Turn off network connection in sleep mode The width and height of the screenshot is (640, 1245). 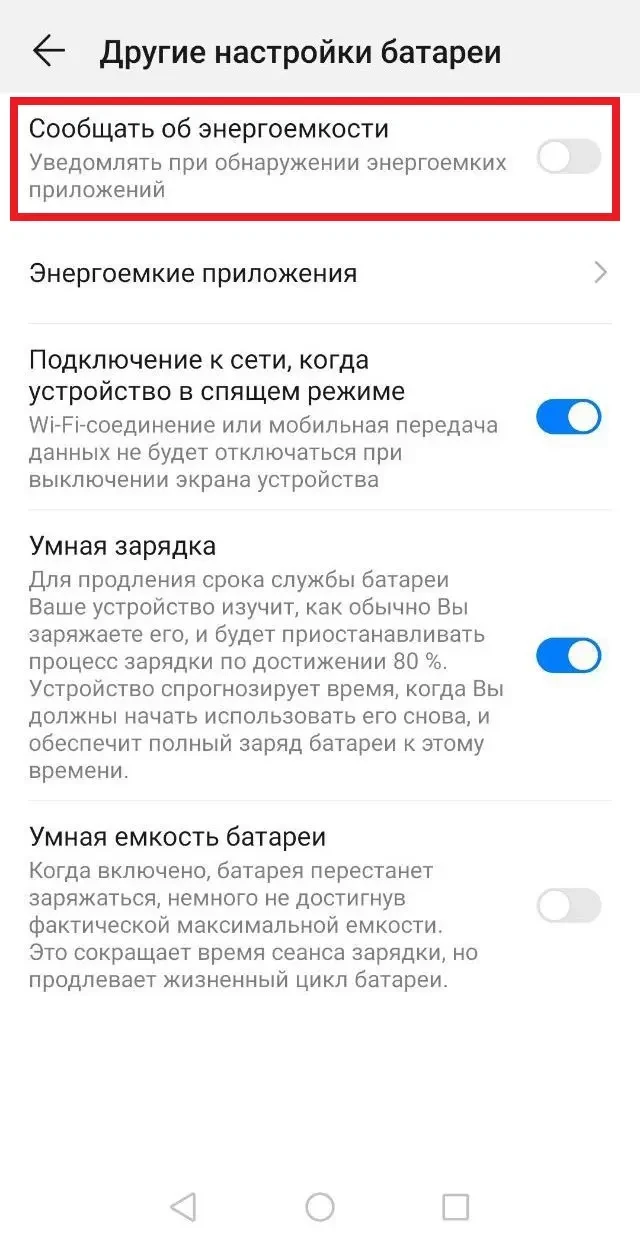(568, 417)
